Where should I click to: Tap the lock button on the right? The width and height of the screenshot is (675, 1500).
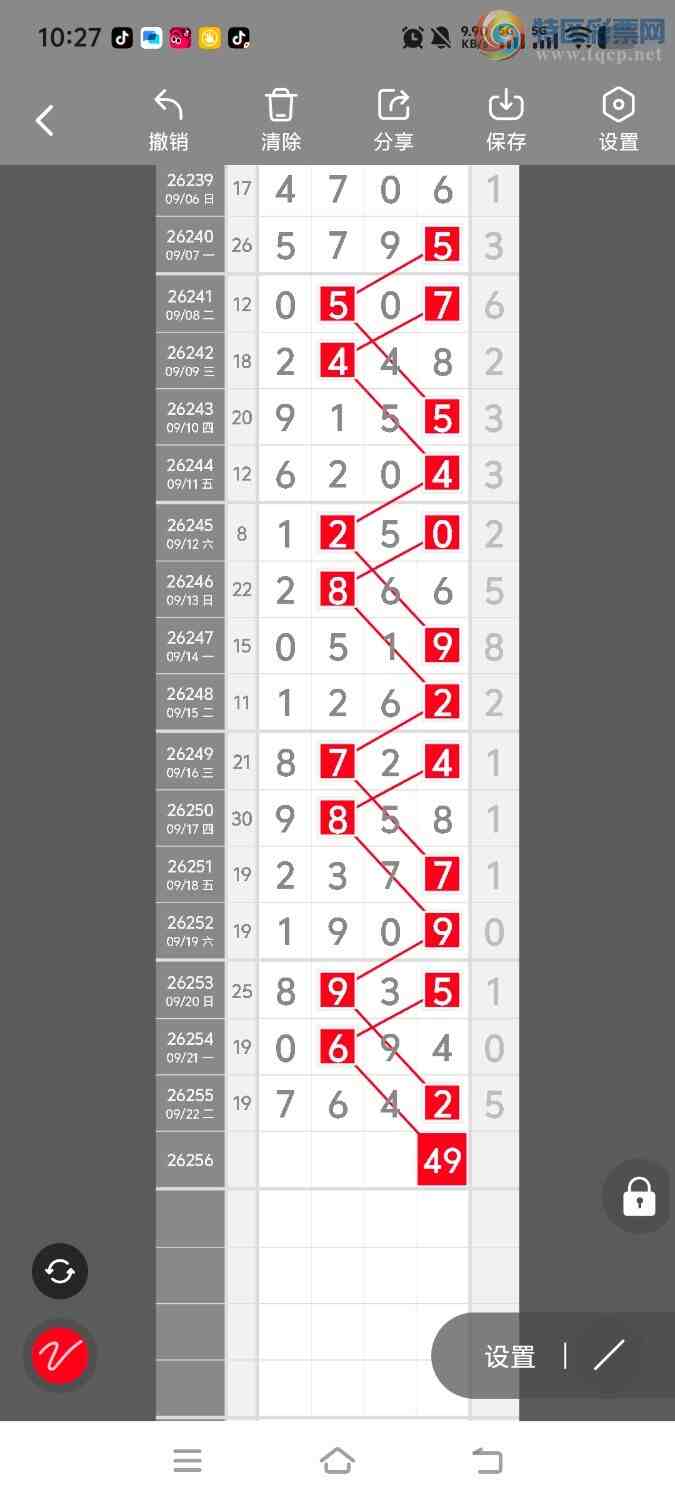coord(639,1196)
